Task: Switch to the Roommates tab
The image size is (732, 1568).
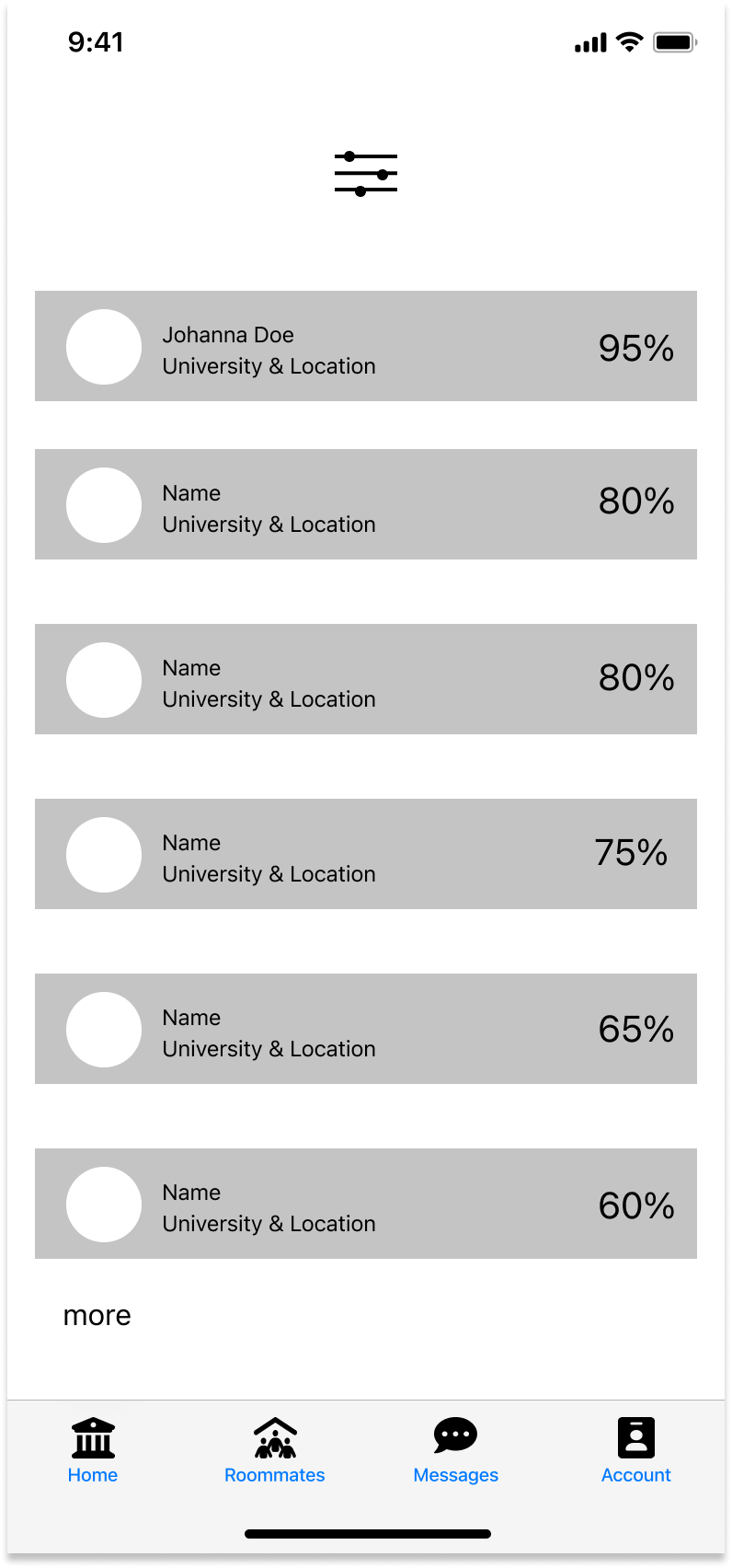Action: coord(275,1450)
